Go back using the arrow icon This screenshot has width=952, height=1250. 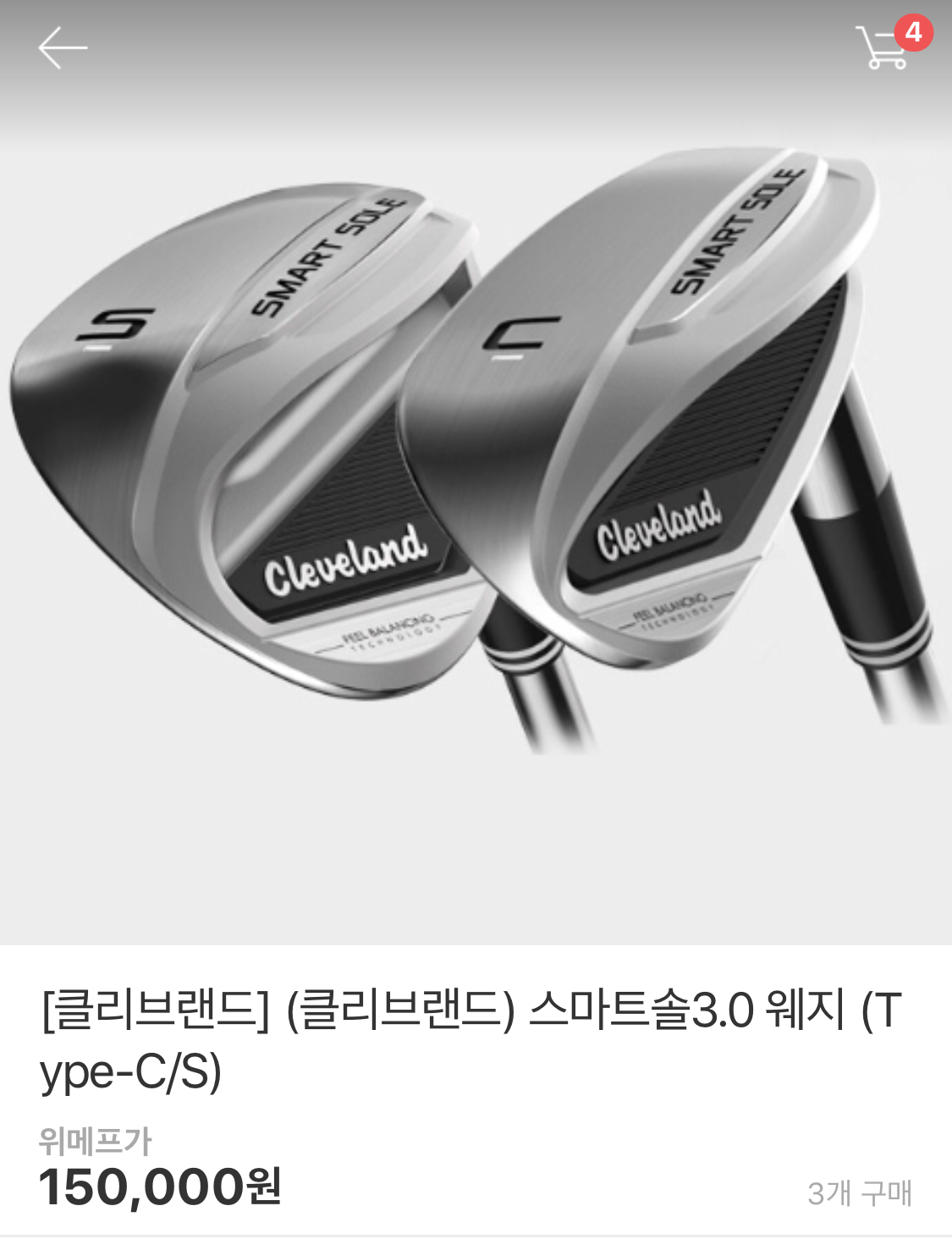pos(63,47)
